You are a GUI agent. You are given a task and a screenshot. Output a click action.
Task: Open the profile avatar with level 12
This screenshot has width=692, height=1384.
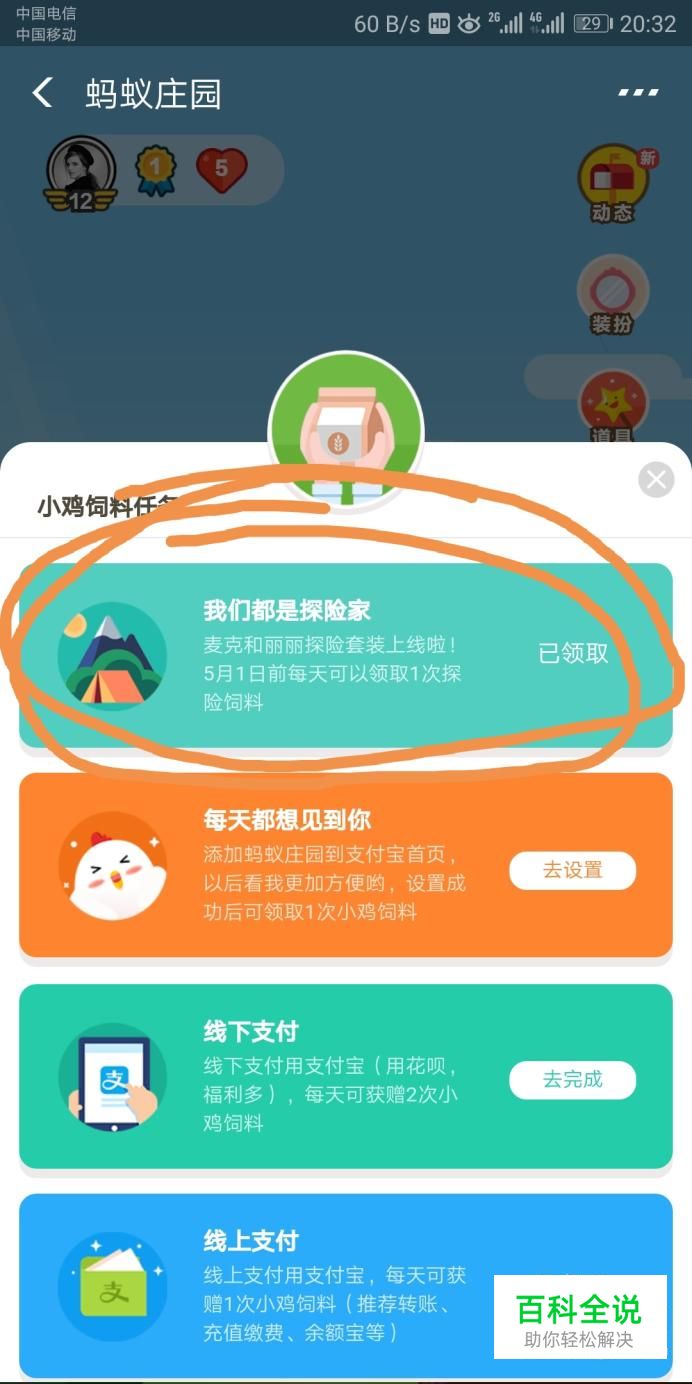click(x=80, y=174)
